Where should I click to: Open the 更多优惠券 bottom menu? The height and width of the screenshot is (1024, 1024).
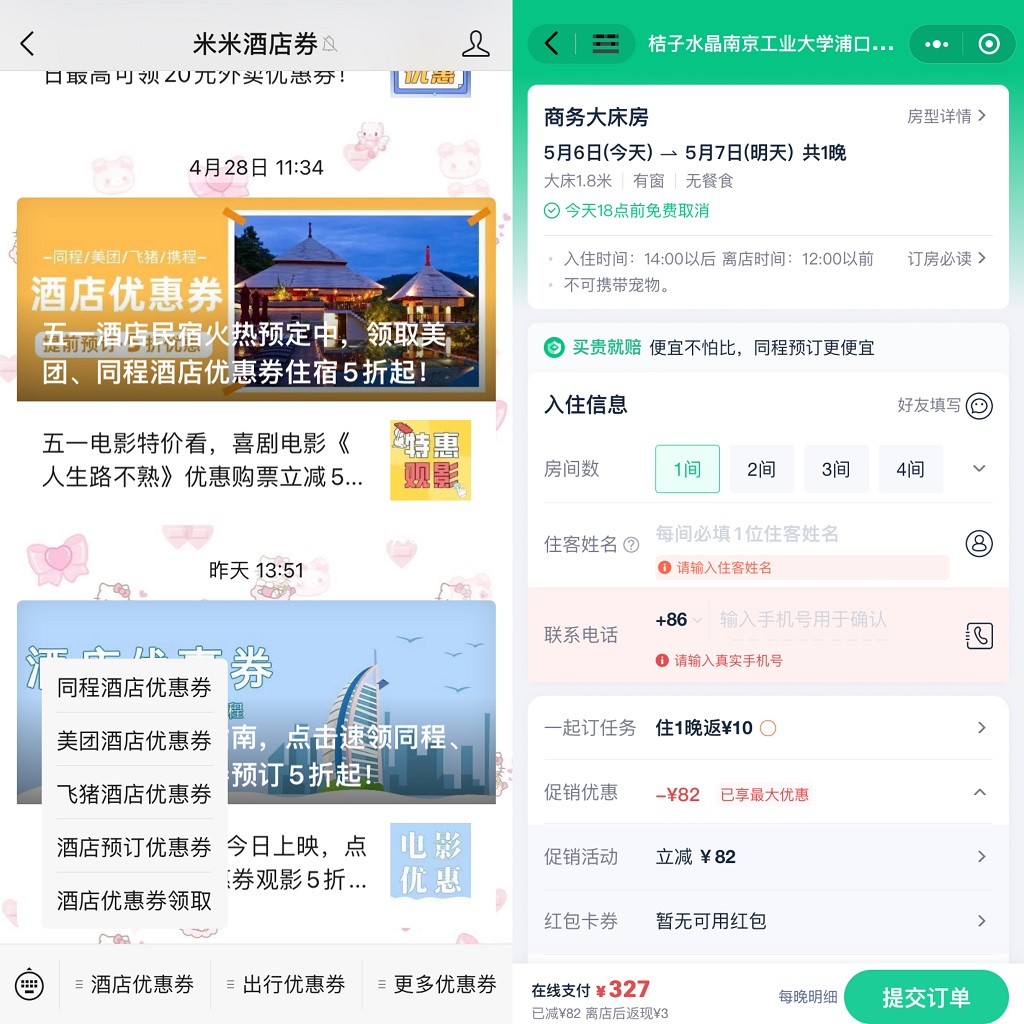(438, 985)
